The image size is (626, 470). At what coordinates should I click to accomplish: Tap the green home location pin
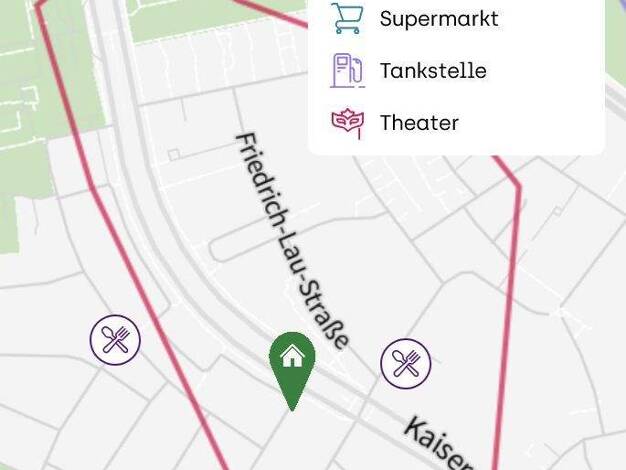[292, 360]
